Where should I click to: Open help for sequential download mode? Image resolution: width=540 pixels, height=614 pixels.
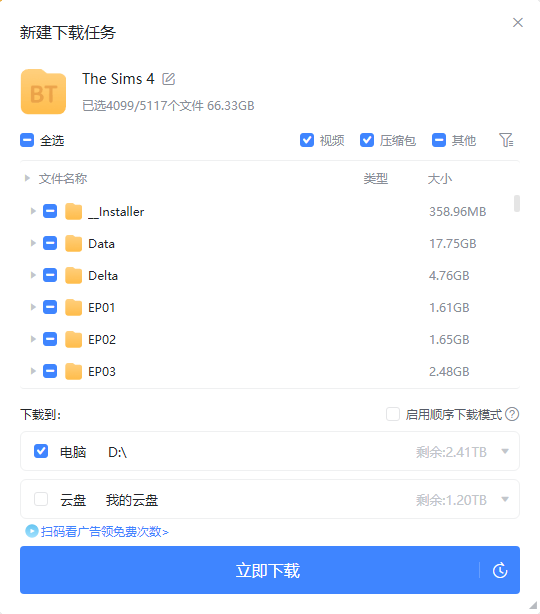tap(512, 414)
